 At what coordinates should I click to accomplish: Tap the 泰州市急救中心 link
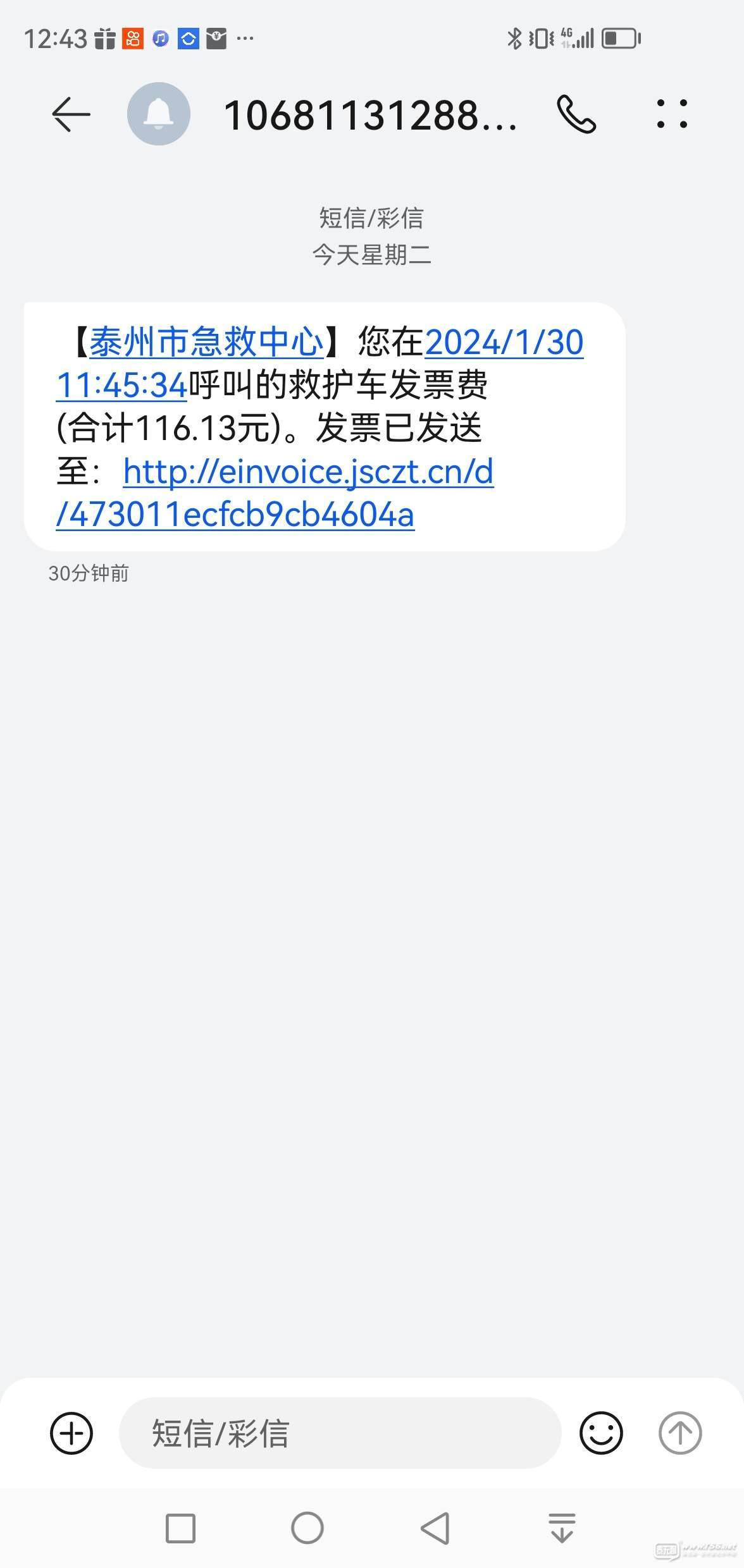coord(206,342)
